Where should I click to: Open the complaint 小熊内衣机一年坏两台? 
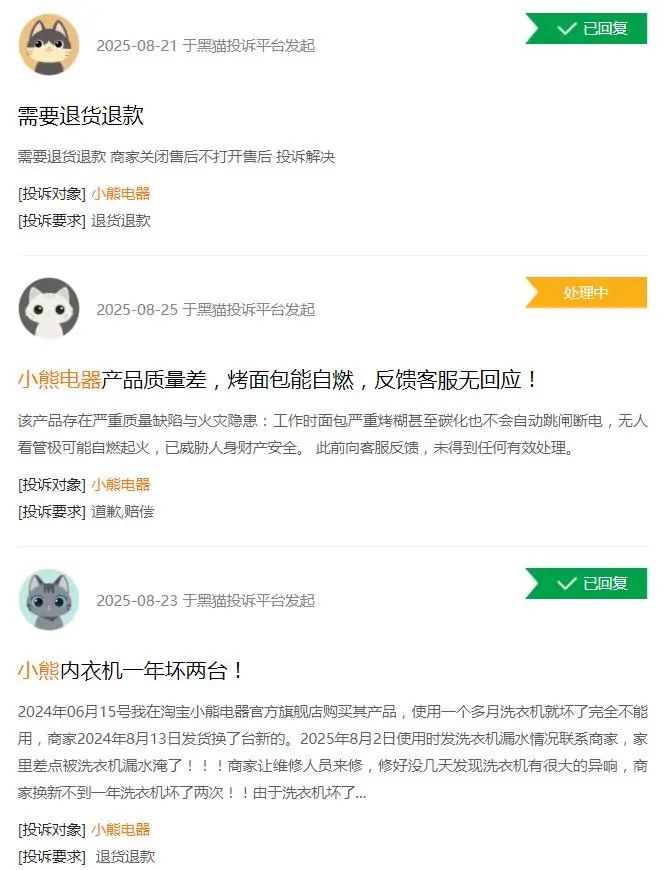coord(130,670)
